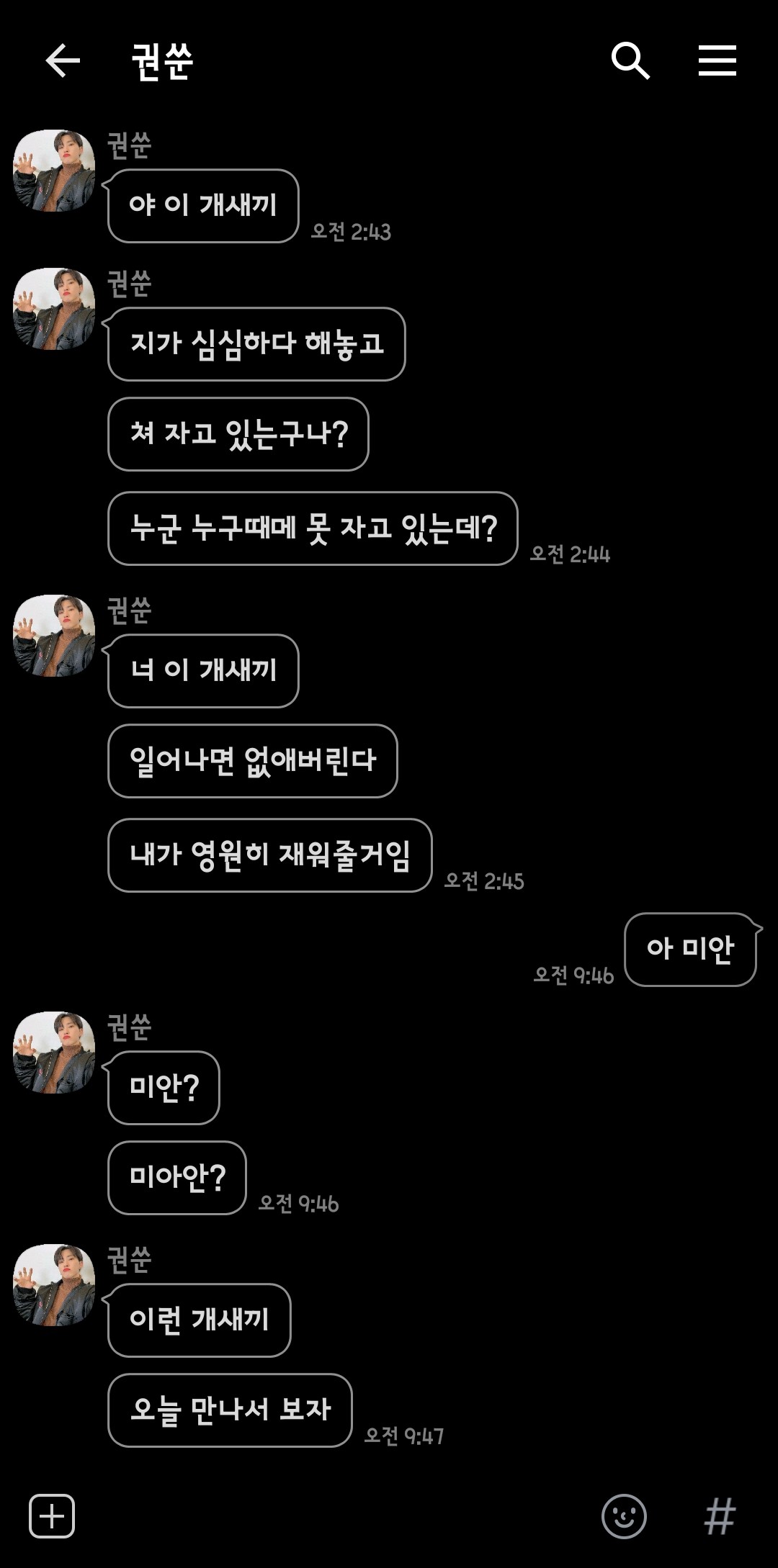The width and height of the screenshot is (778, 1568).
Task: Open 권쑨's profile picture beside '야 이 개새끼'
Action: (x=54, y=171)
